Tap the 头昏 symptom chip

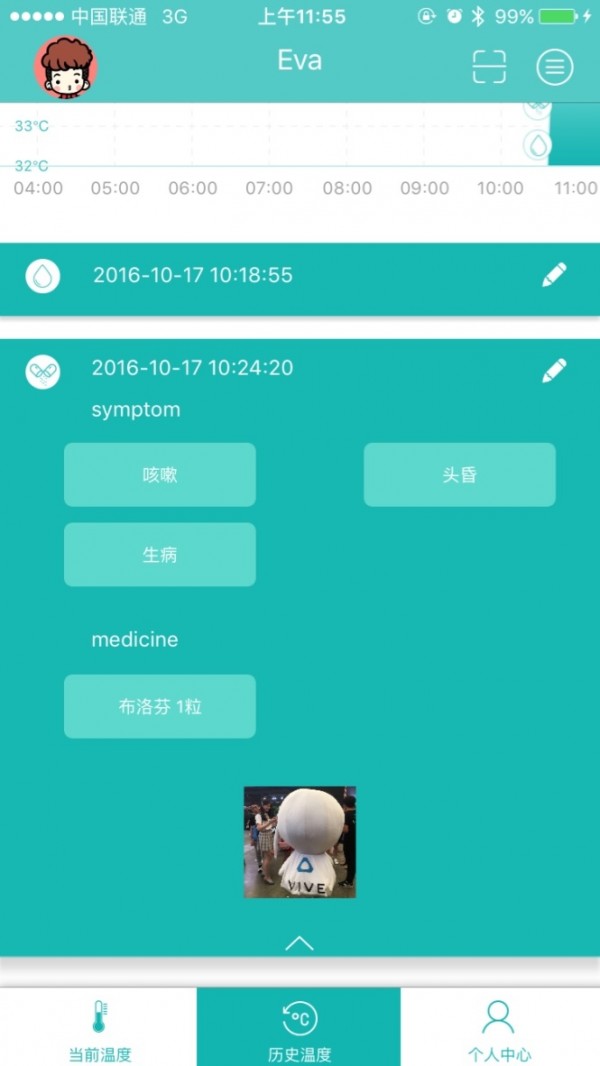[459, 475]
